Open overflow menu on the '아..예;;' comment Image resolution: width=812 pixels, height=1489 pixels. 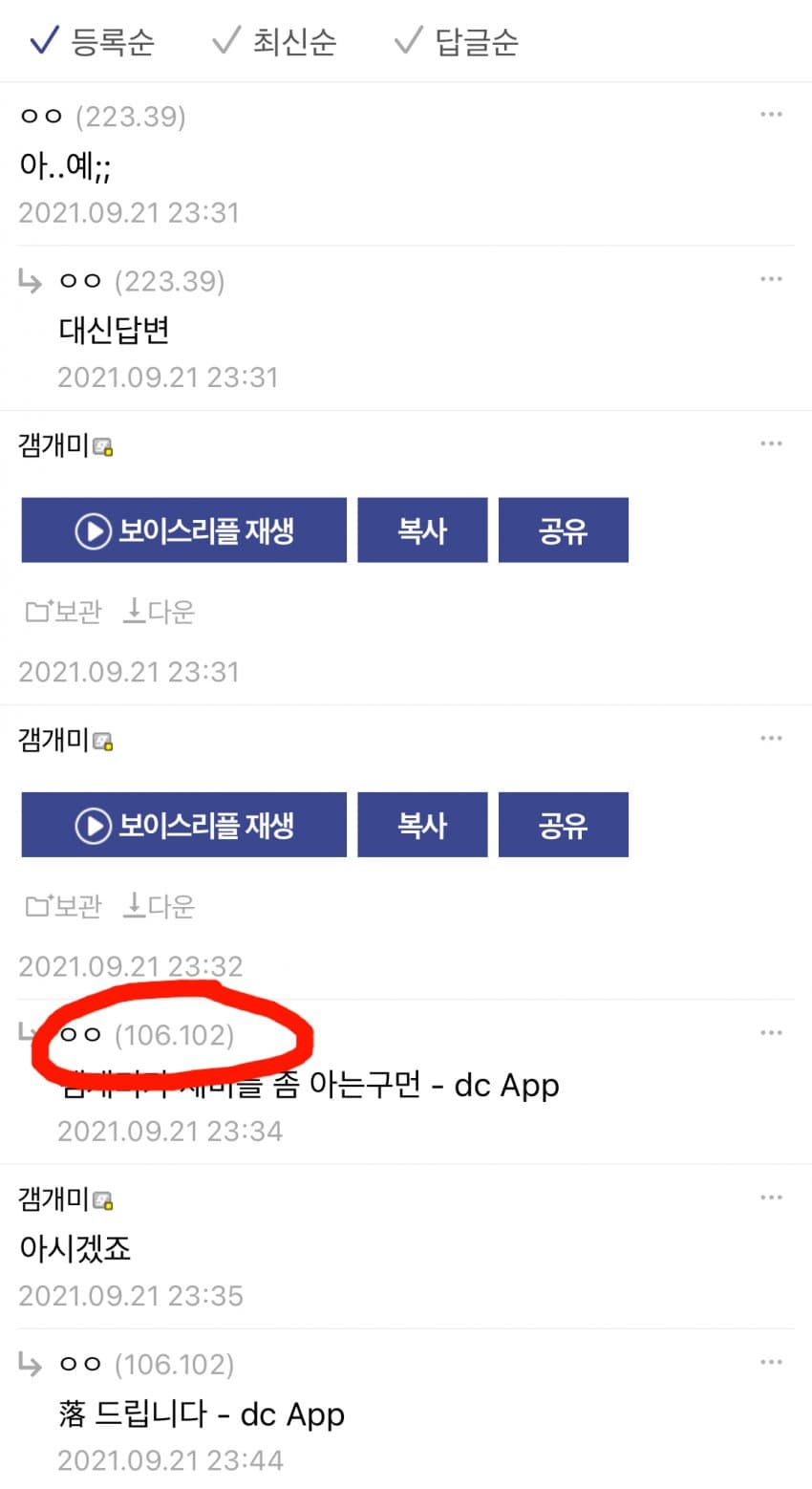[771, 115]
